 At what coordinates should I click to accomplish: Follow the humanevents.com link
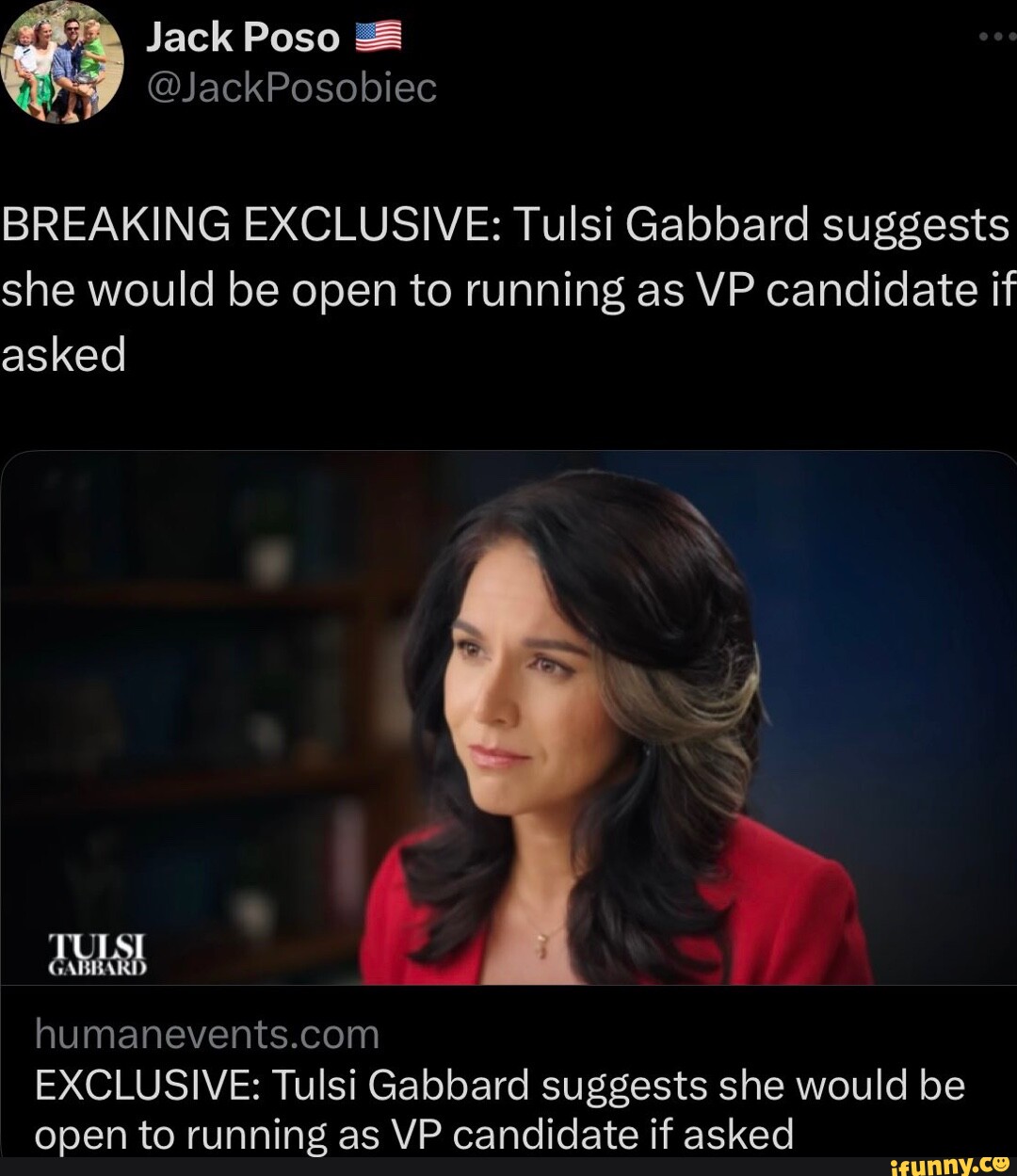(x=203, y=1032)
